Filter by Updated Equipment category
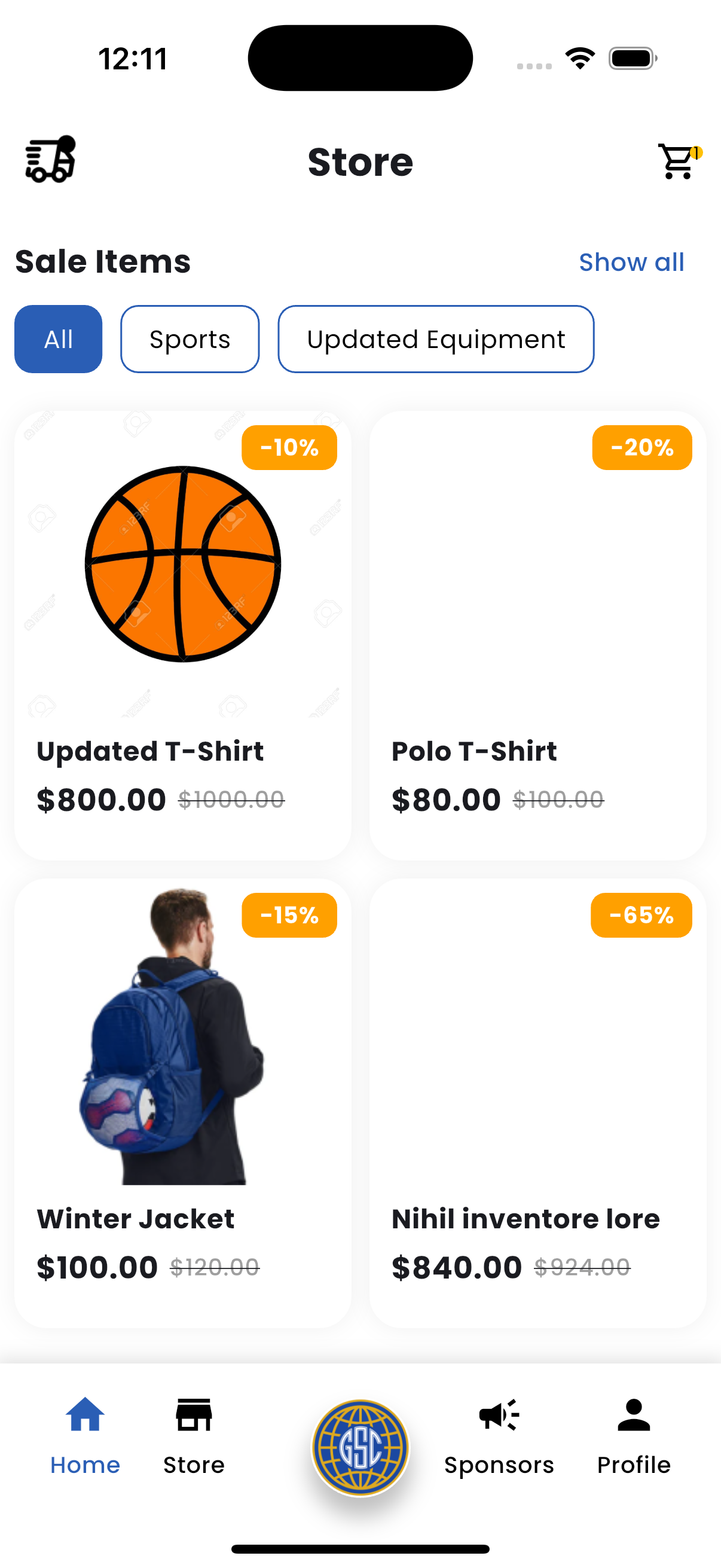The width and height of the screenshot is (721, 1568). [436, 339]
